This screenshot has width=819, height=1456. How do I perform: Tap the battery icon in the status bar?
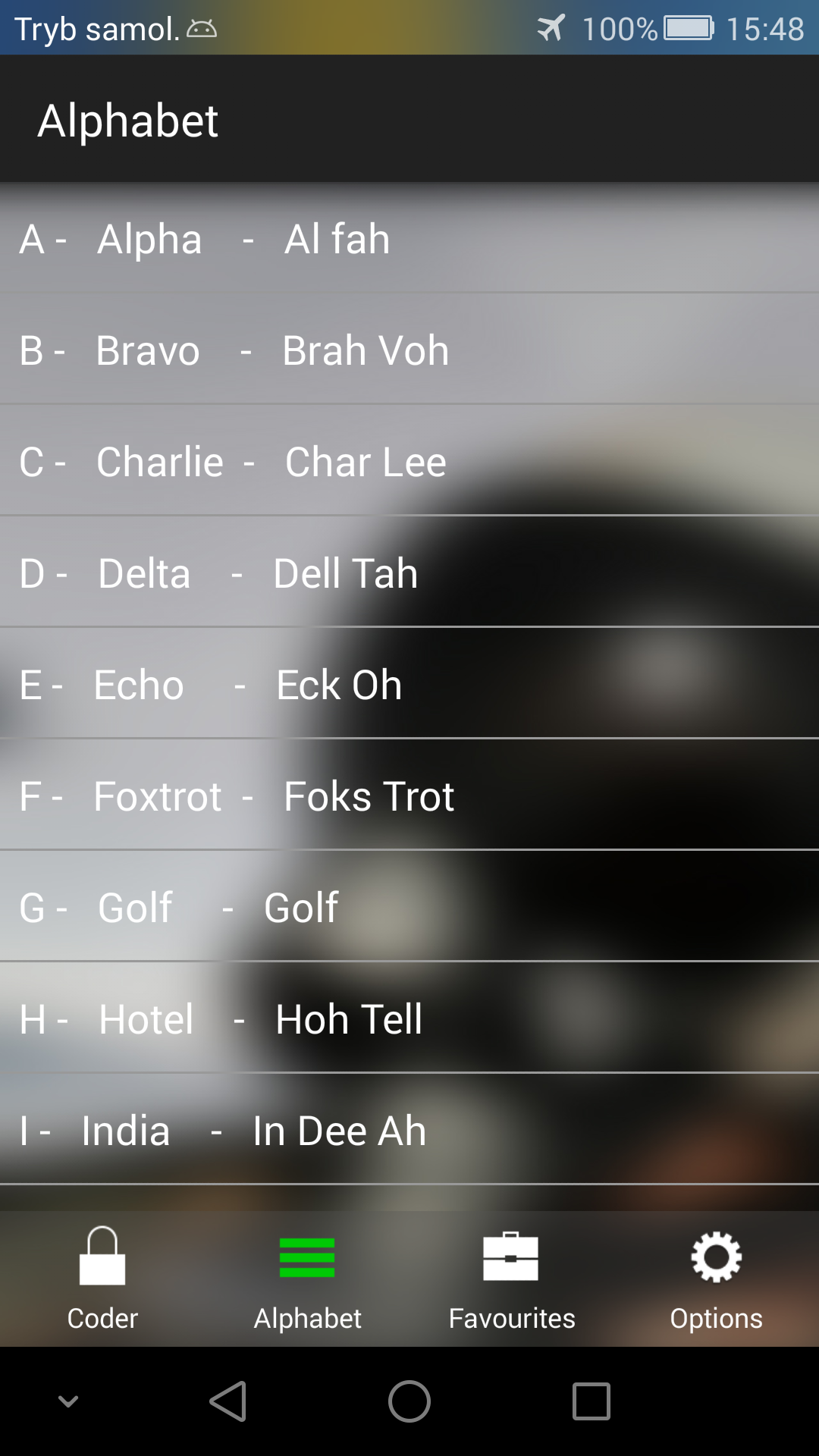pos(689,28)
